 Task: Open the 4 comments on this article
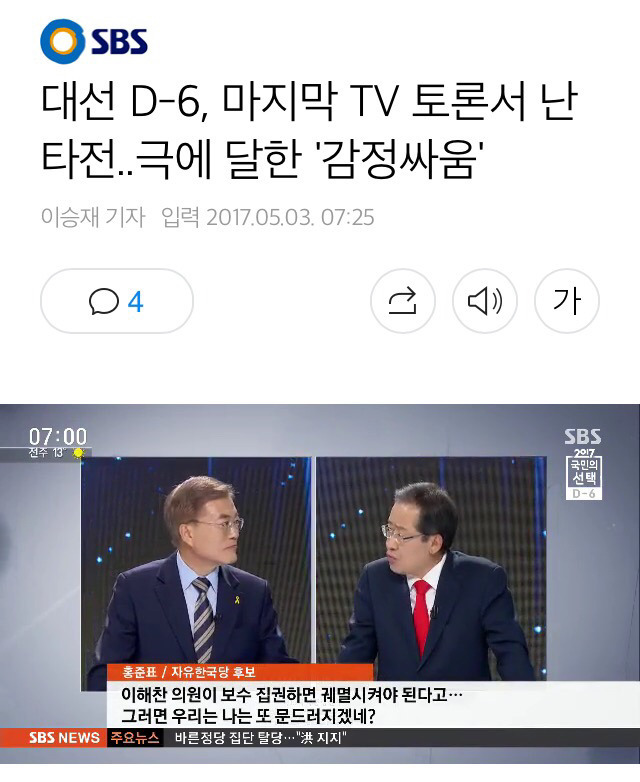pos(116,301)
